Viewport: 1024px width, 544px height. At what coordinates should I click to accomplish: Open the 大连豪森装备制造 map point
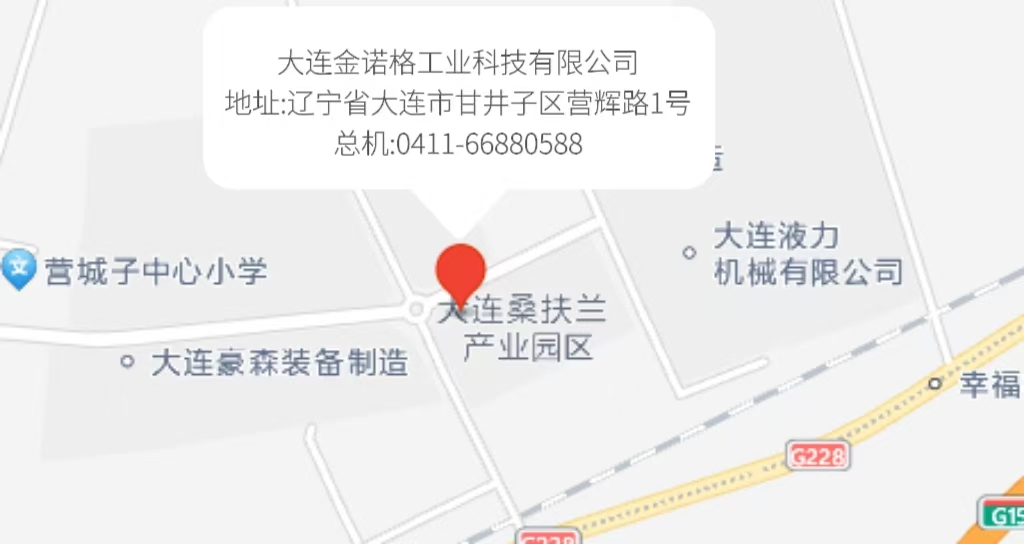pyautogui.click(x=127, y=361)
